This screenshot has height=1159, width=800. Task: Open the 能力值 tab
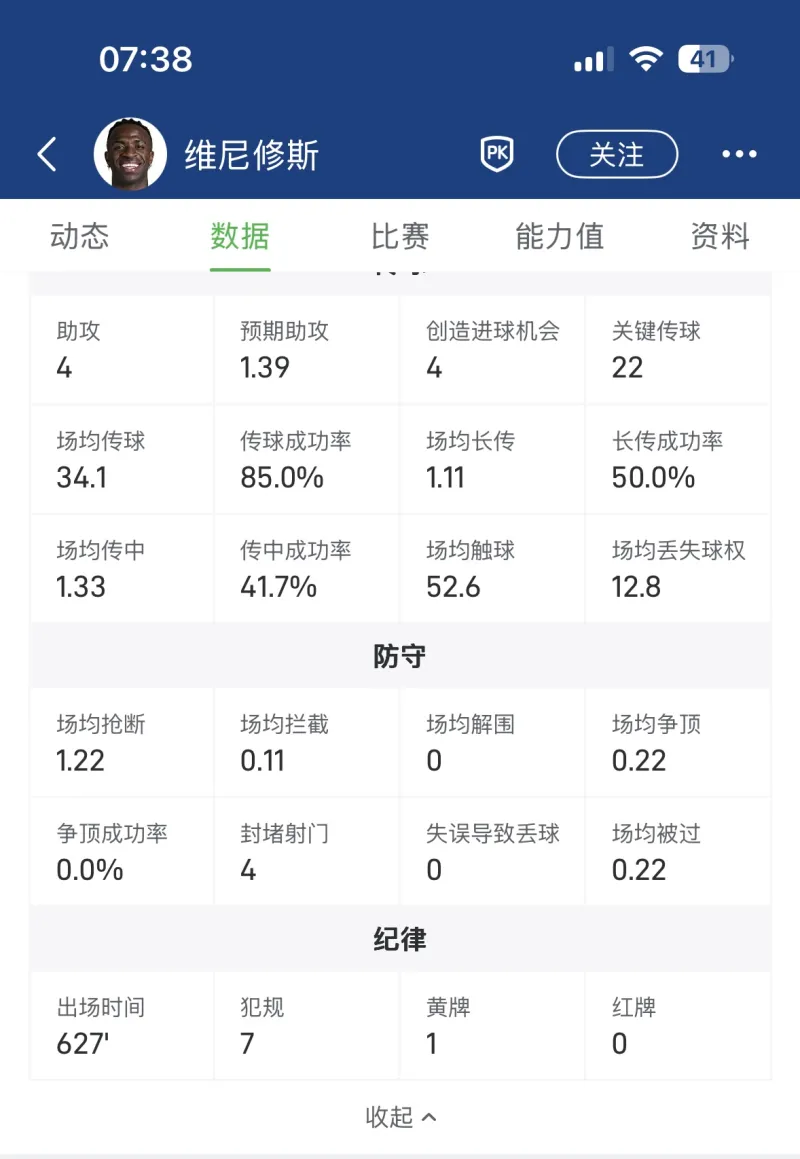coord(560,237)
